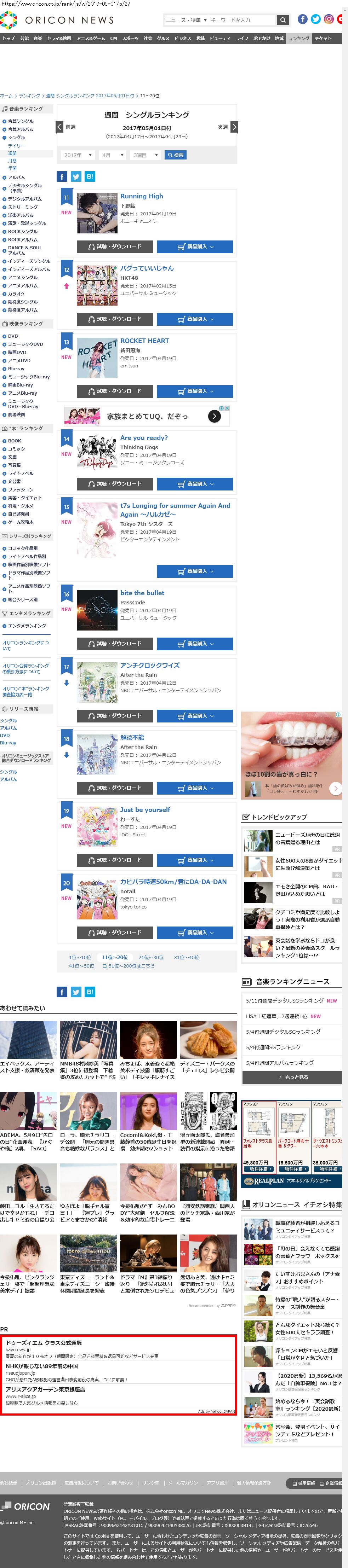The height and width of the screenshot is (1568, 348).
Task: Close the UQ banner advertisement
Action: [x=227, y=408]
